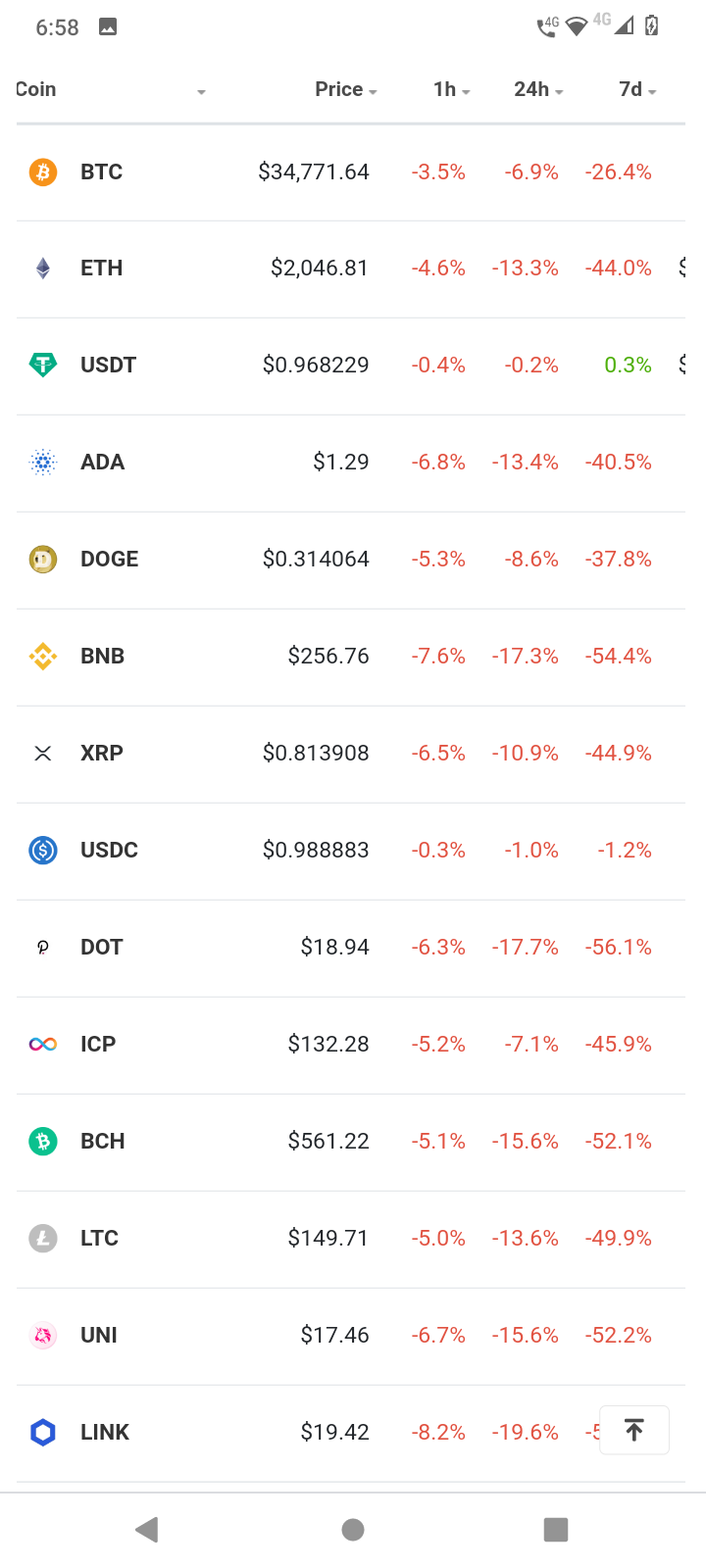706x1568 pixels.
Task: Sort coins by 24h change
Action: 538,89
